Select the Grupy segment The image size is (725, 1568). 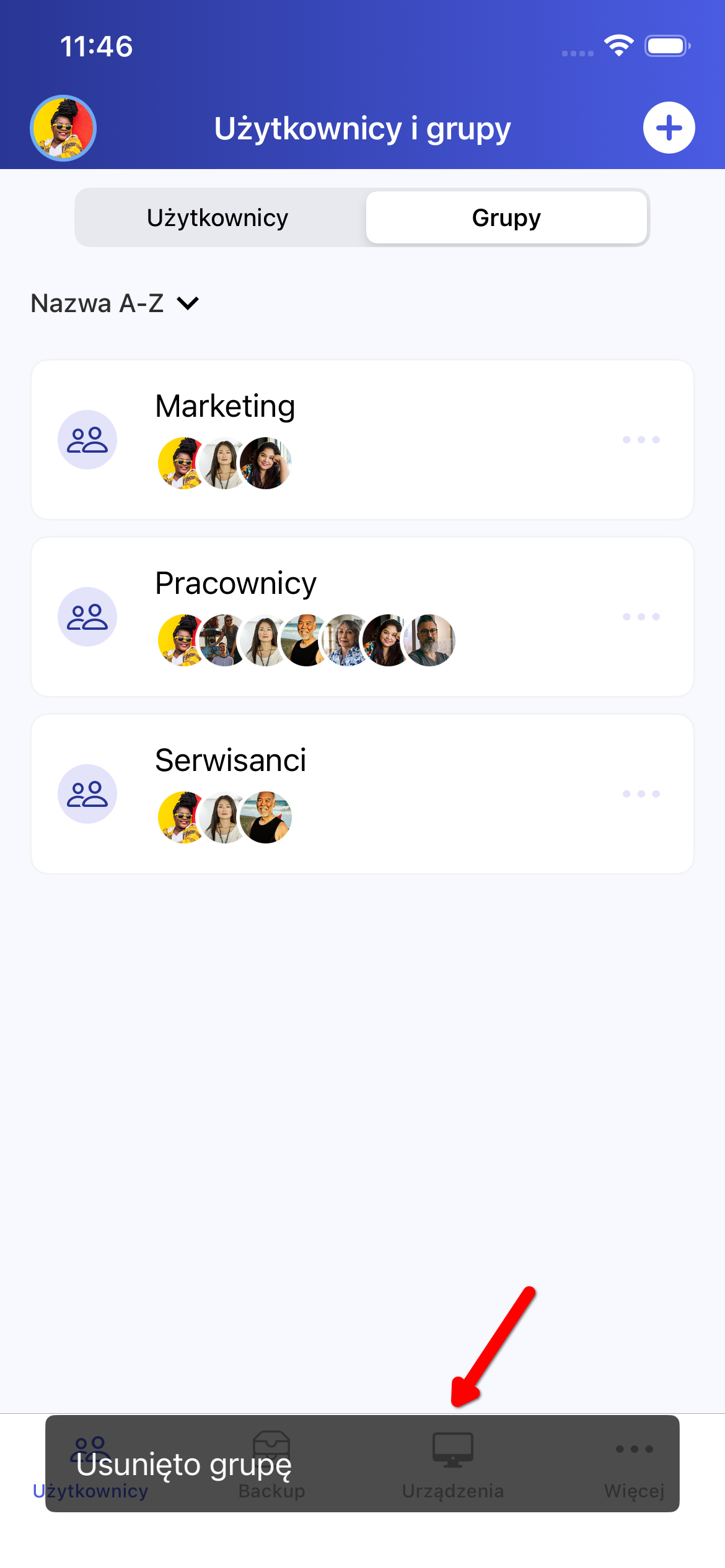point(506,218)
